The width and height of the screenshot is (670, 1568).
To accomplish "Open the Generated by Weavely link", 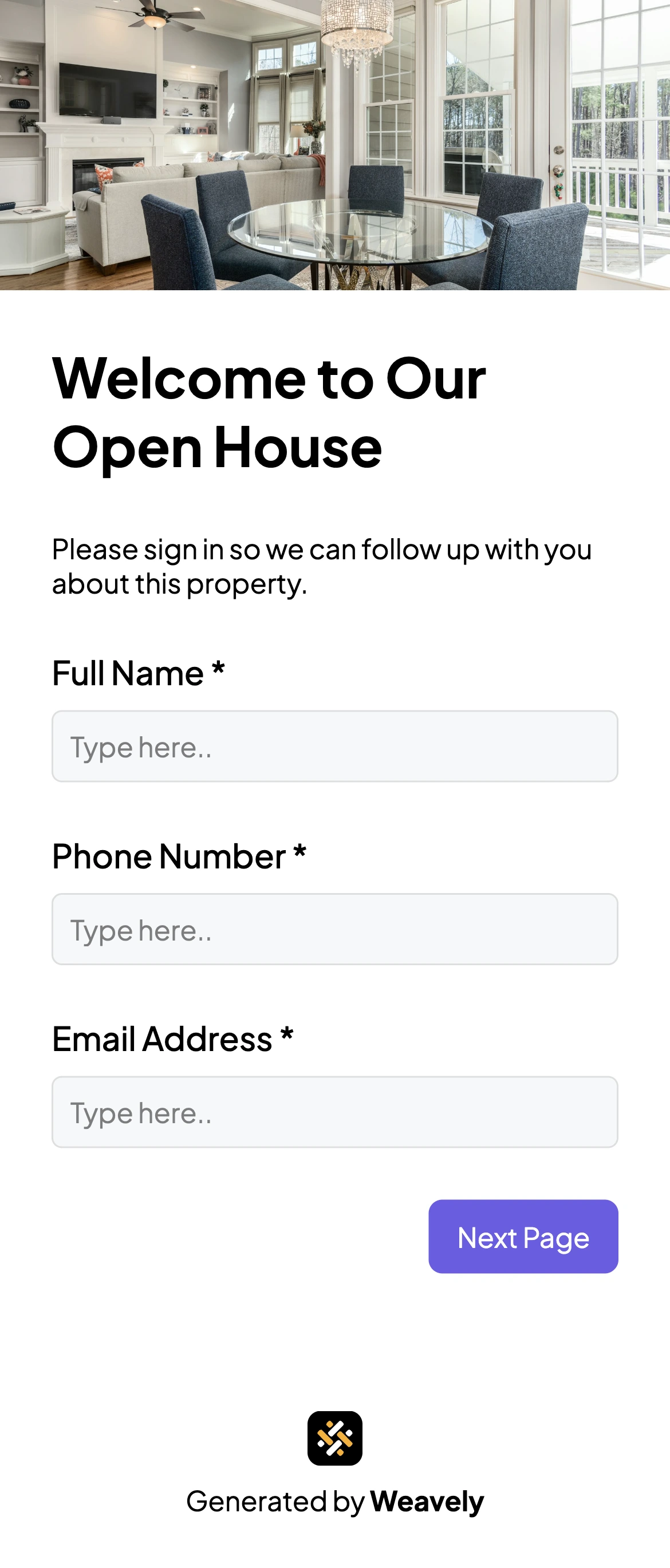I will click(335, 1500).
